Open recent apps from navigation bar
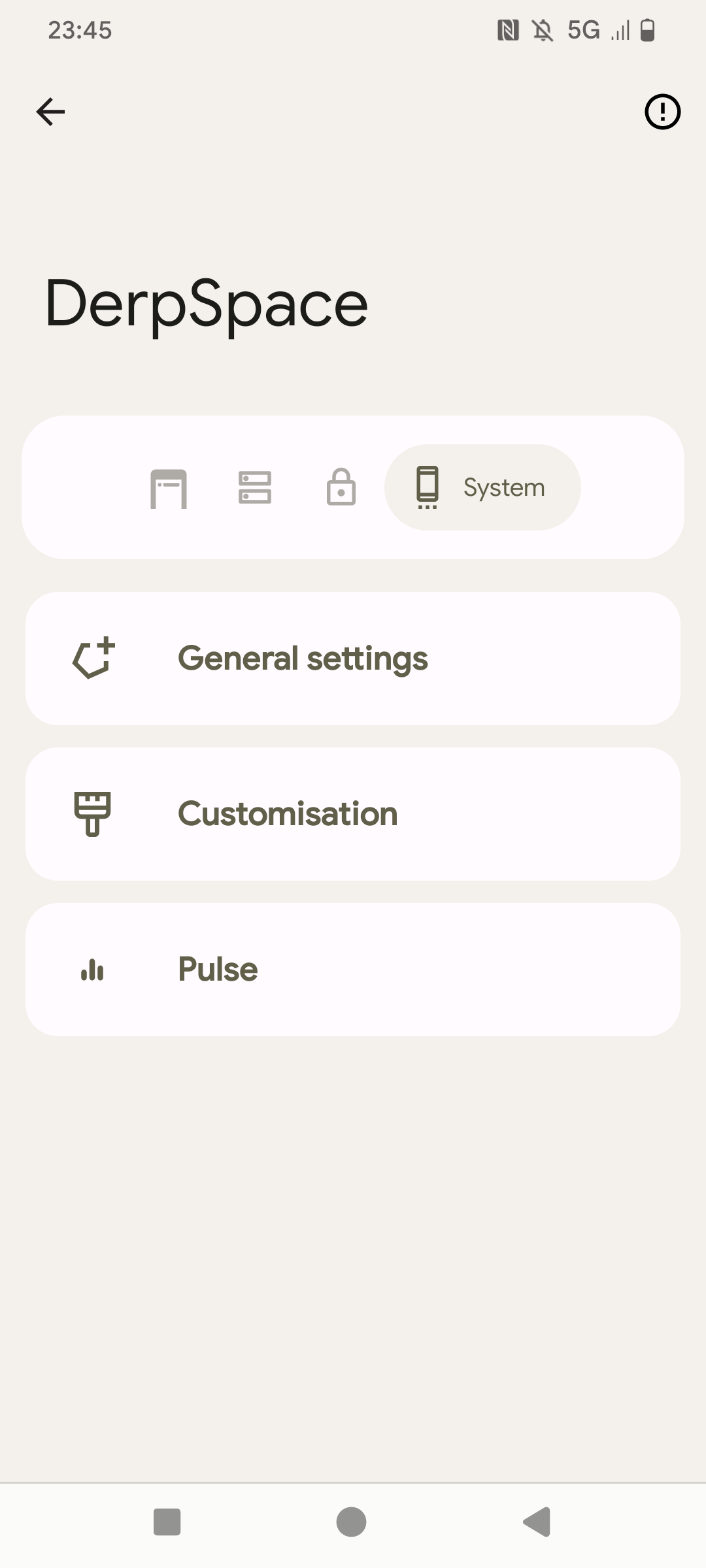 pos(167,1522)
